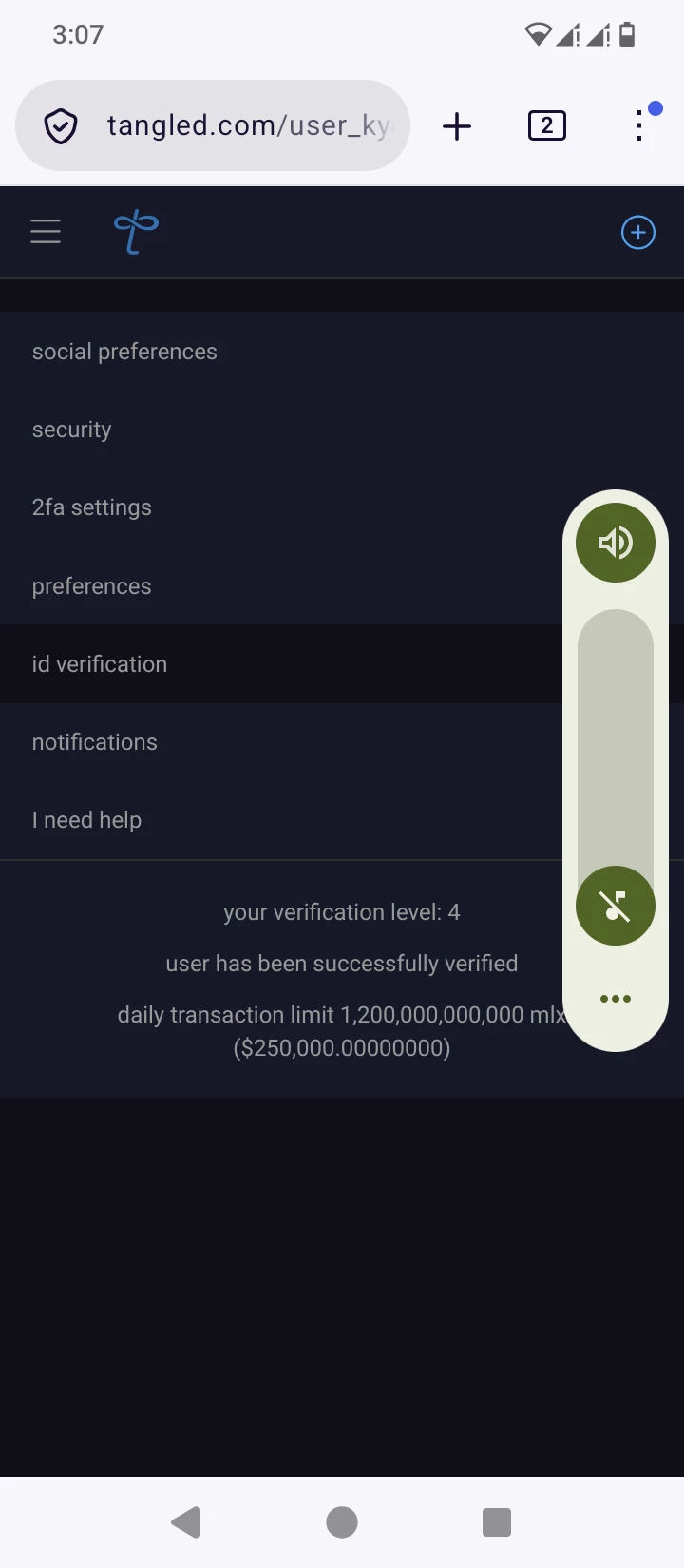The width and height of the screenshot is (684, 1568).
Task: Open more volume settings dots
Action: [616, 999]
